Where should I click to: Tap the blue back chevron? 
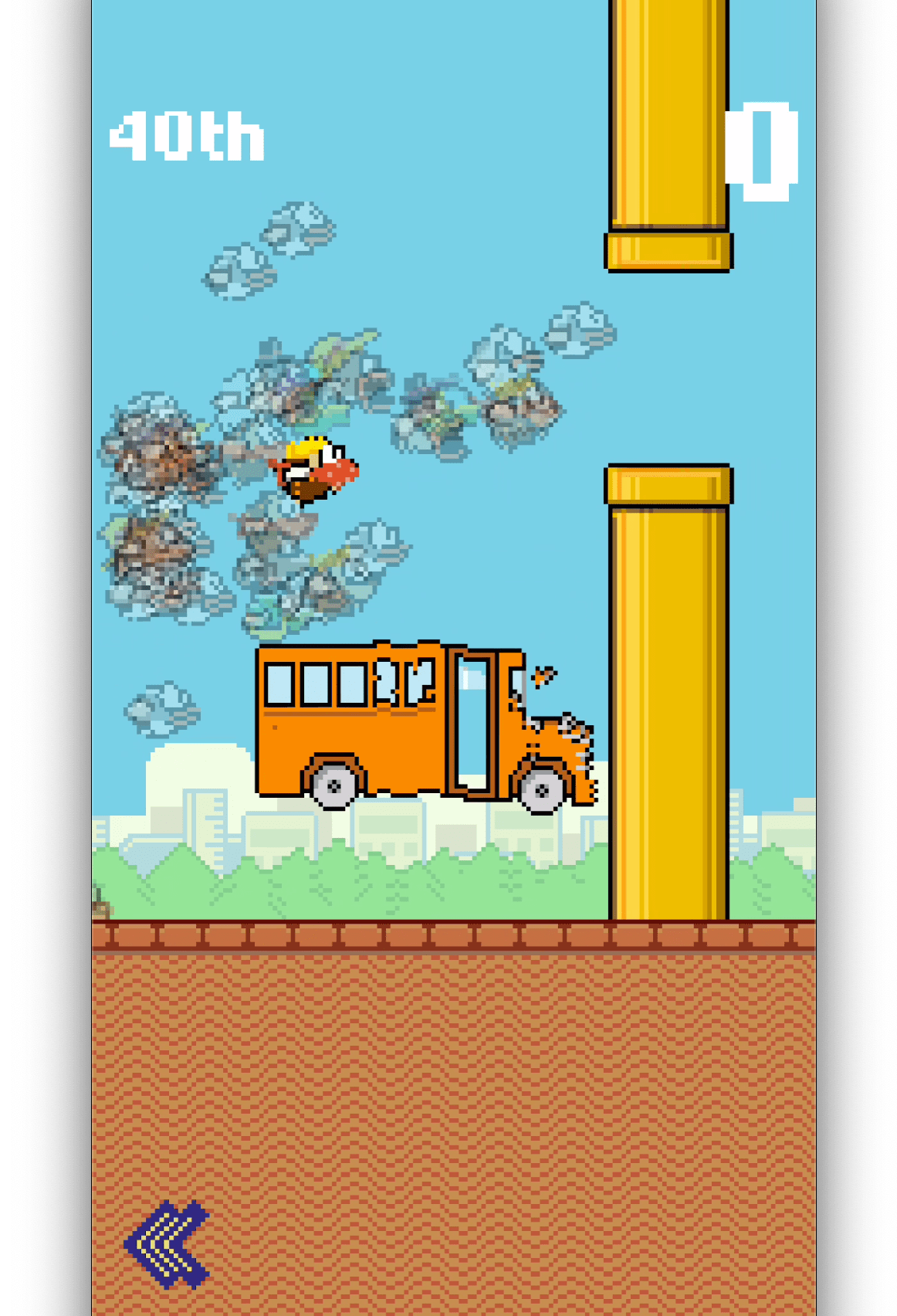click(166, 1244)
